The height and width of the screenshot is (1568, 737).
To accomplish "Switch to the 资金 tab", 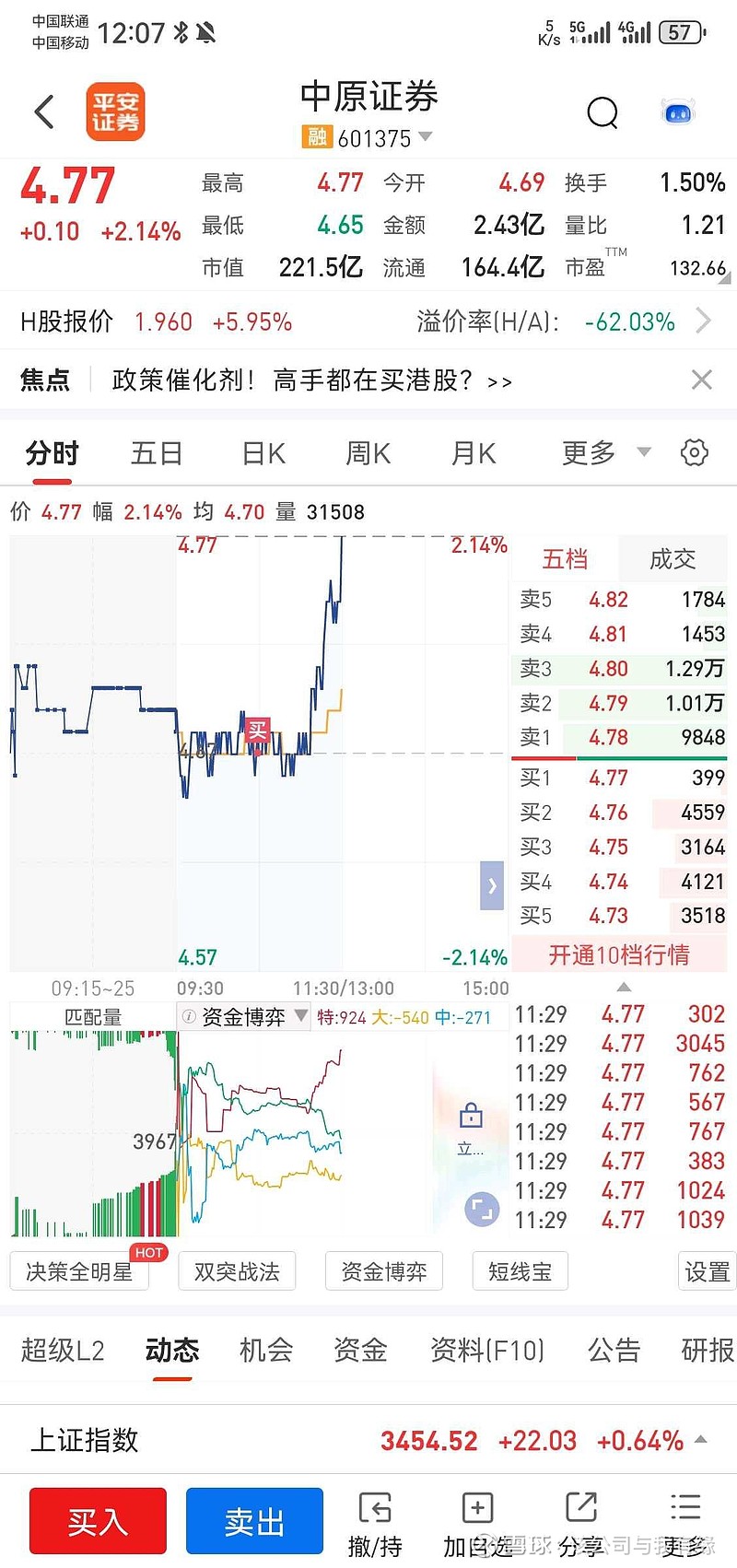I will (x=360, y=1351).
